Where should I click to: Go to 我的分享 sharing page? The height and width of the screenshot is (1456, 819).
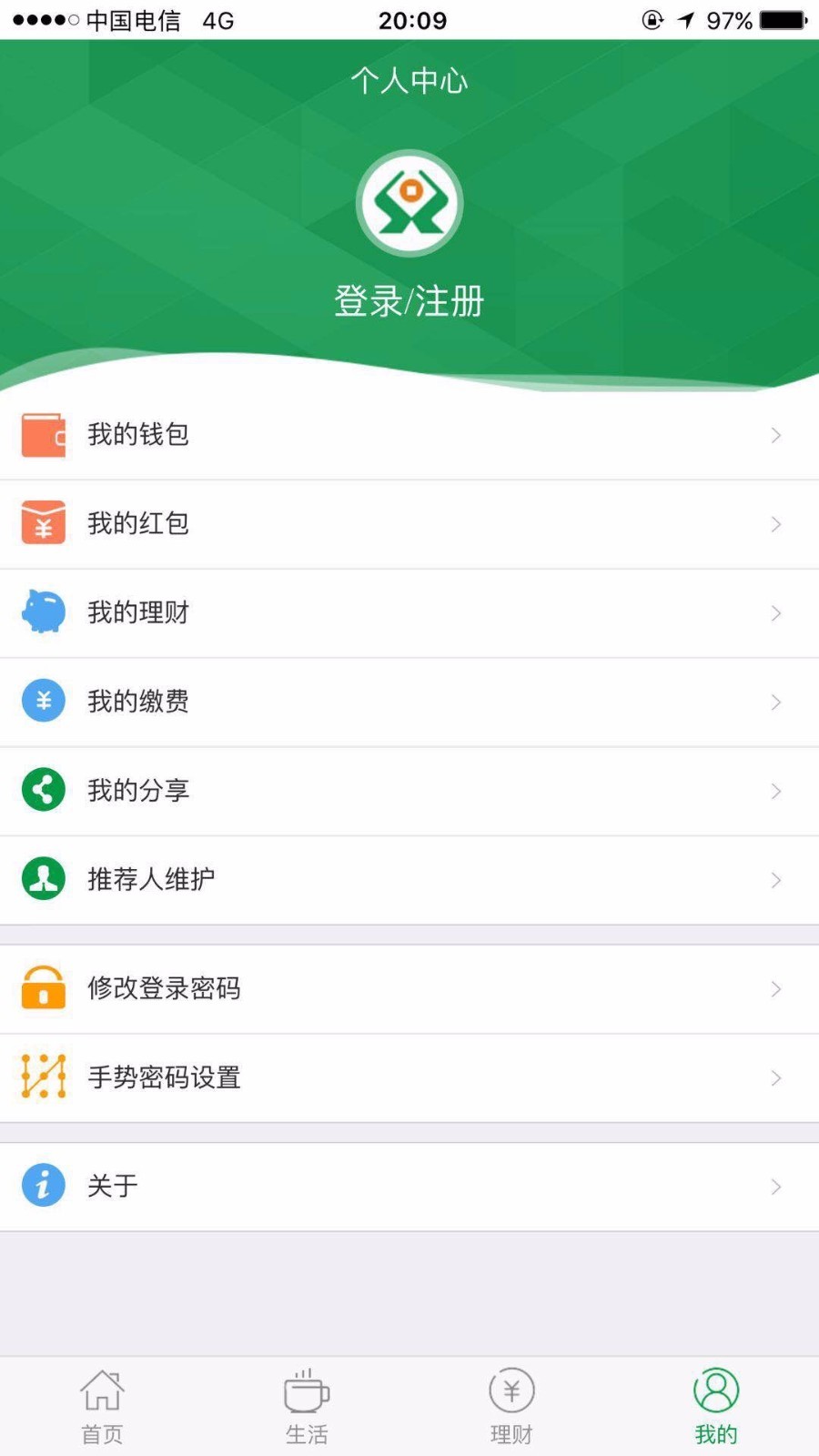pyautogui.click(x=409, y=791)
